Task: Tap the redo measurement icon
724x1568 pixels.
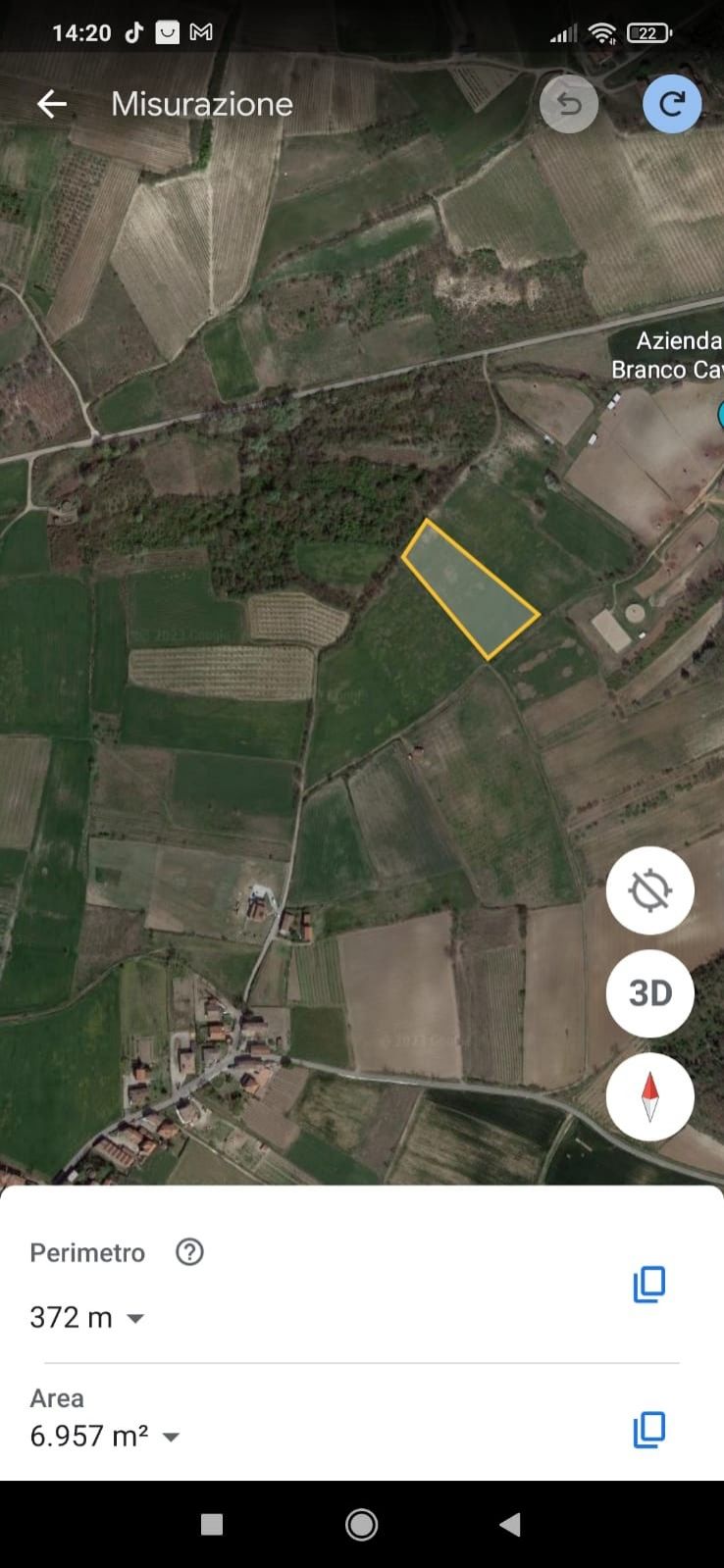Action: (x=671, y=104)
